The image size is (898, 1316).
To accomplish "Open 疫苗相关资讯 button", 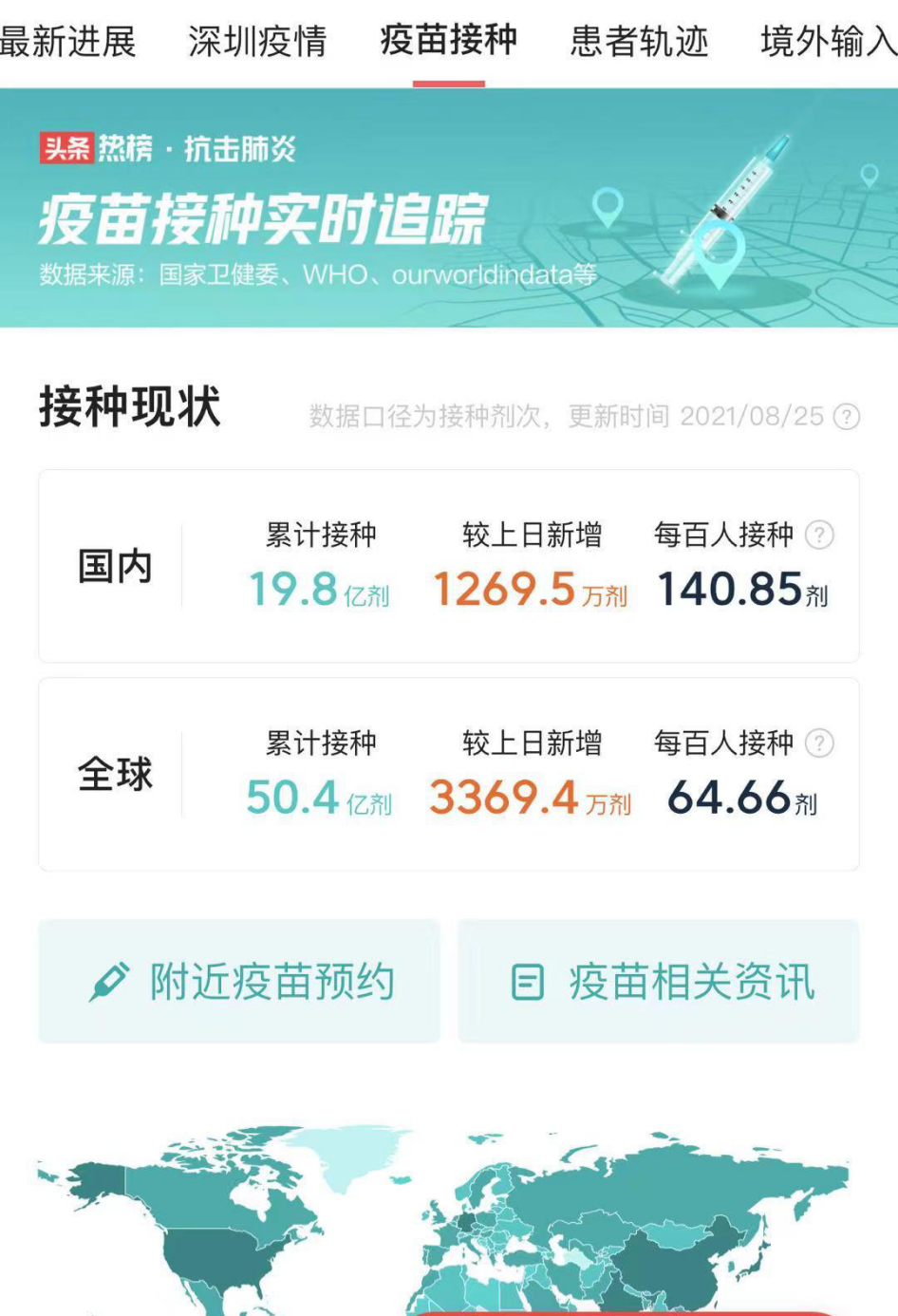I will tap(659, 981).
